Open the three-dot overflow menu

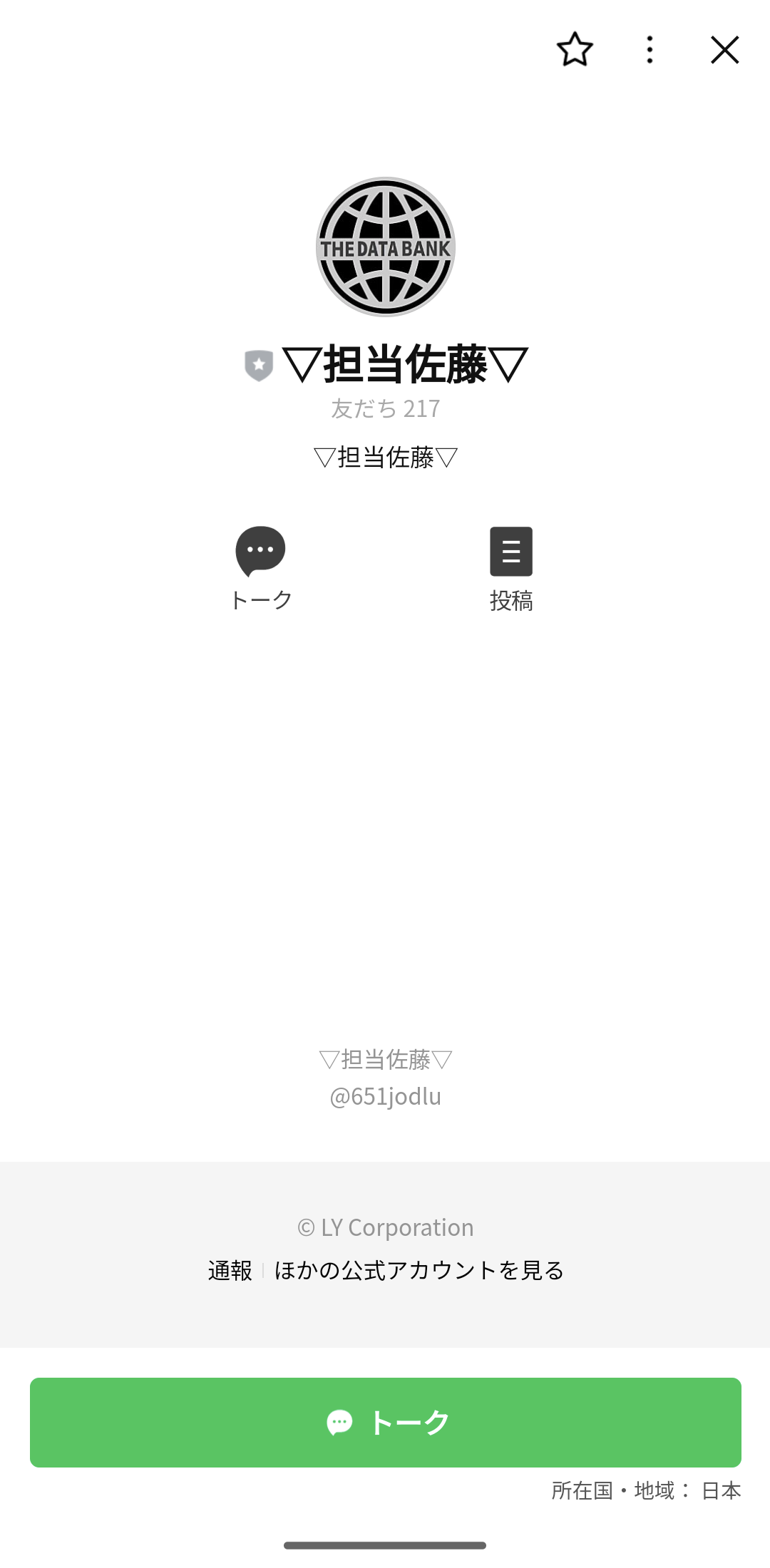pos(650,50)
